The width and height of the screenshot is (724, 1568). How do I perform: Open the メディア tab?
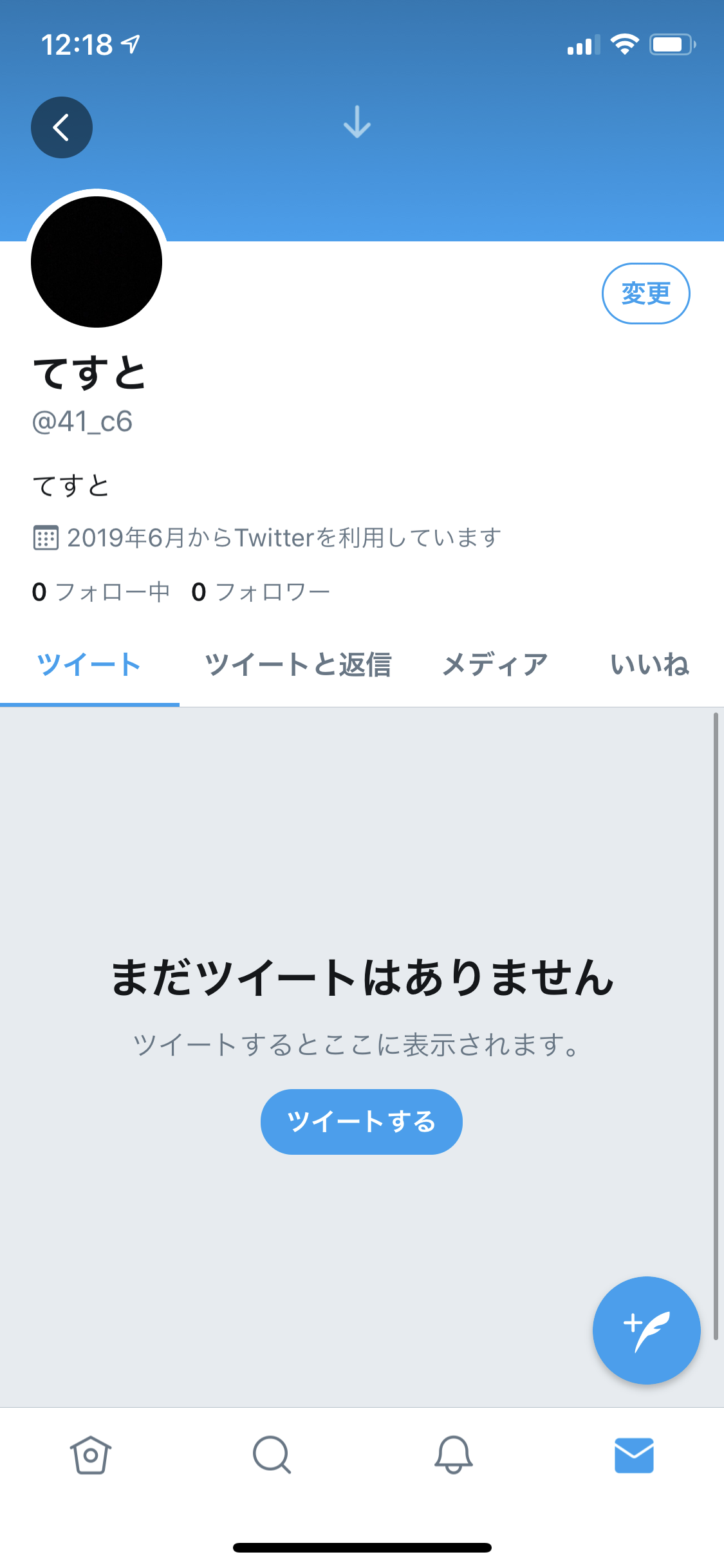tap(496, 664)
